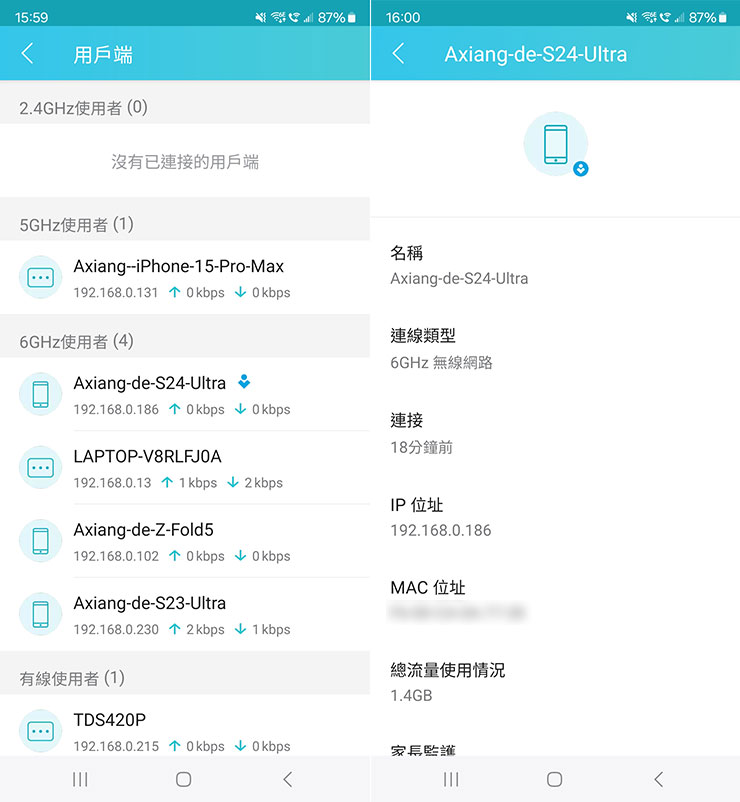View details for Axiang-de-Z-Fold5
Image resolution: width=740 pixels, height=802 pixels.
[x=180, y=541]
